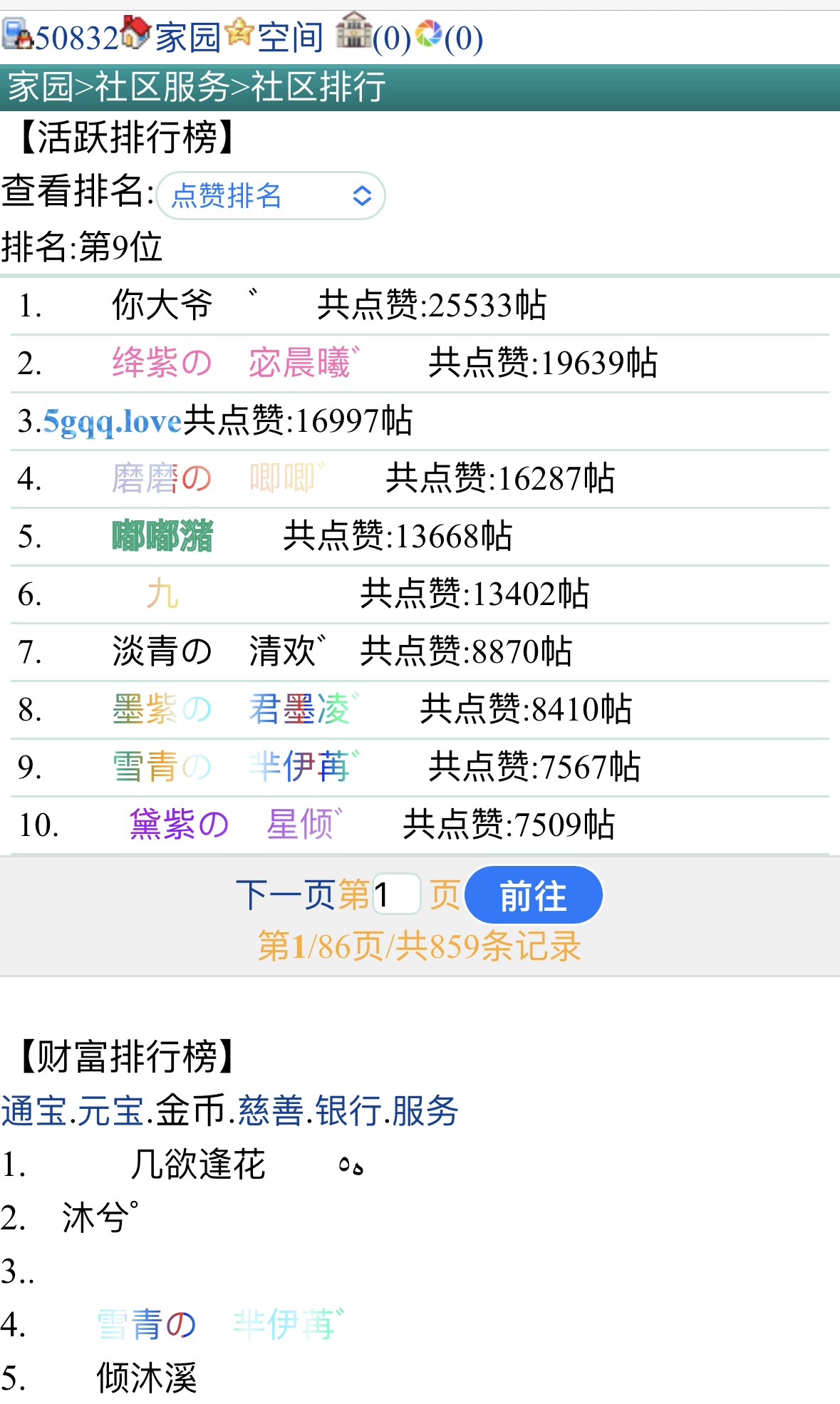Open the building icon messages (0)
Image resolution: width=840 pixels, height=1404 pixels.
(x=373, y=37)
